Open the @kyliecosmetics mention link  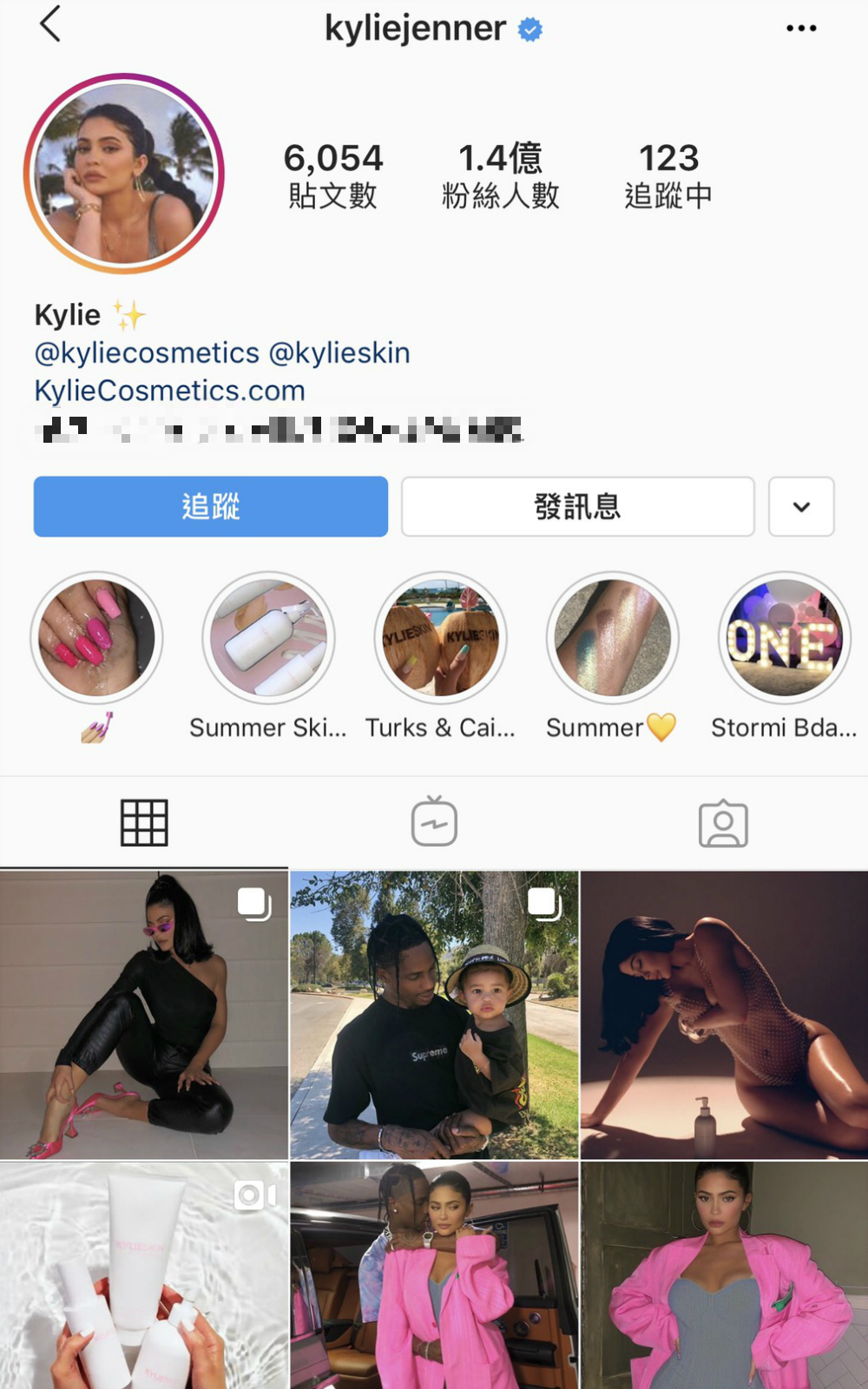pos(147,353)
